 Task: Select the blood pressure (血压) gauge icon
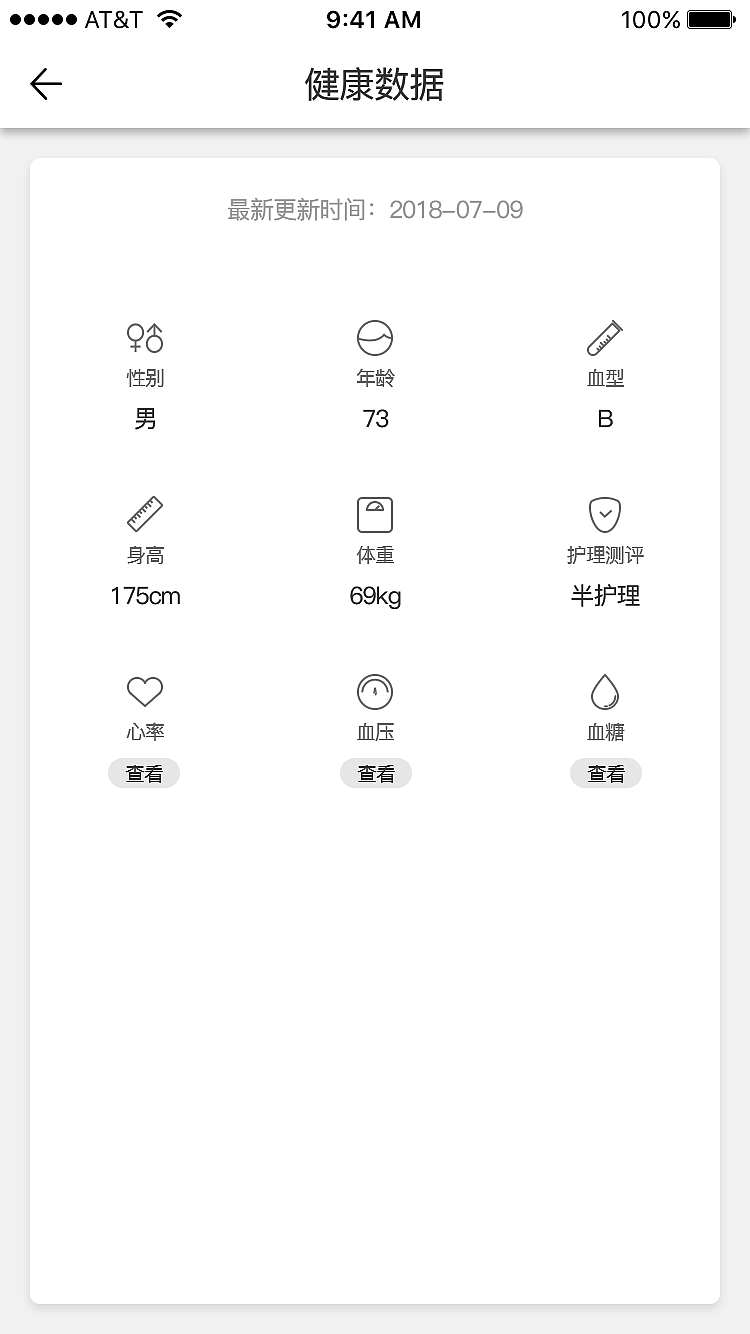(375, 691)
